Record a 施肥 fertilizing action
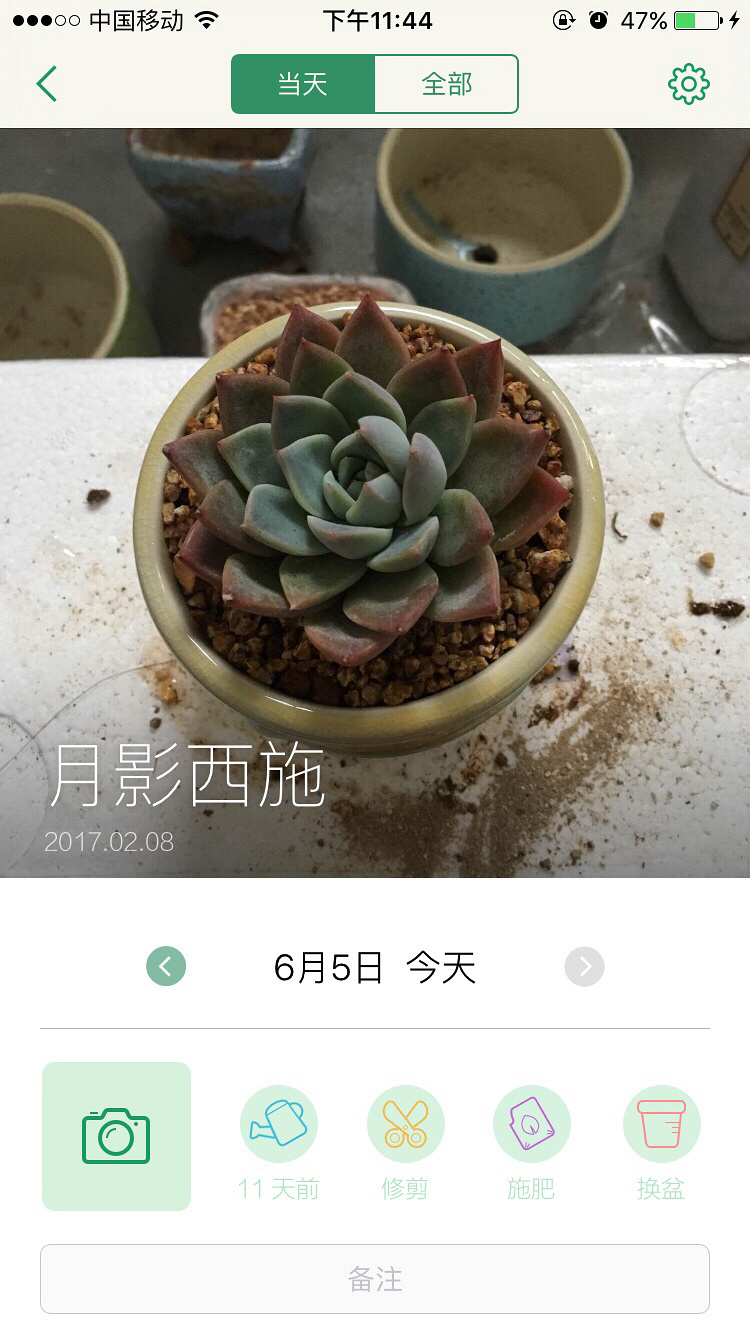 click(531, 1124)
